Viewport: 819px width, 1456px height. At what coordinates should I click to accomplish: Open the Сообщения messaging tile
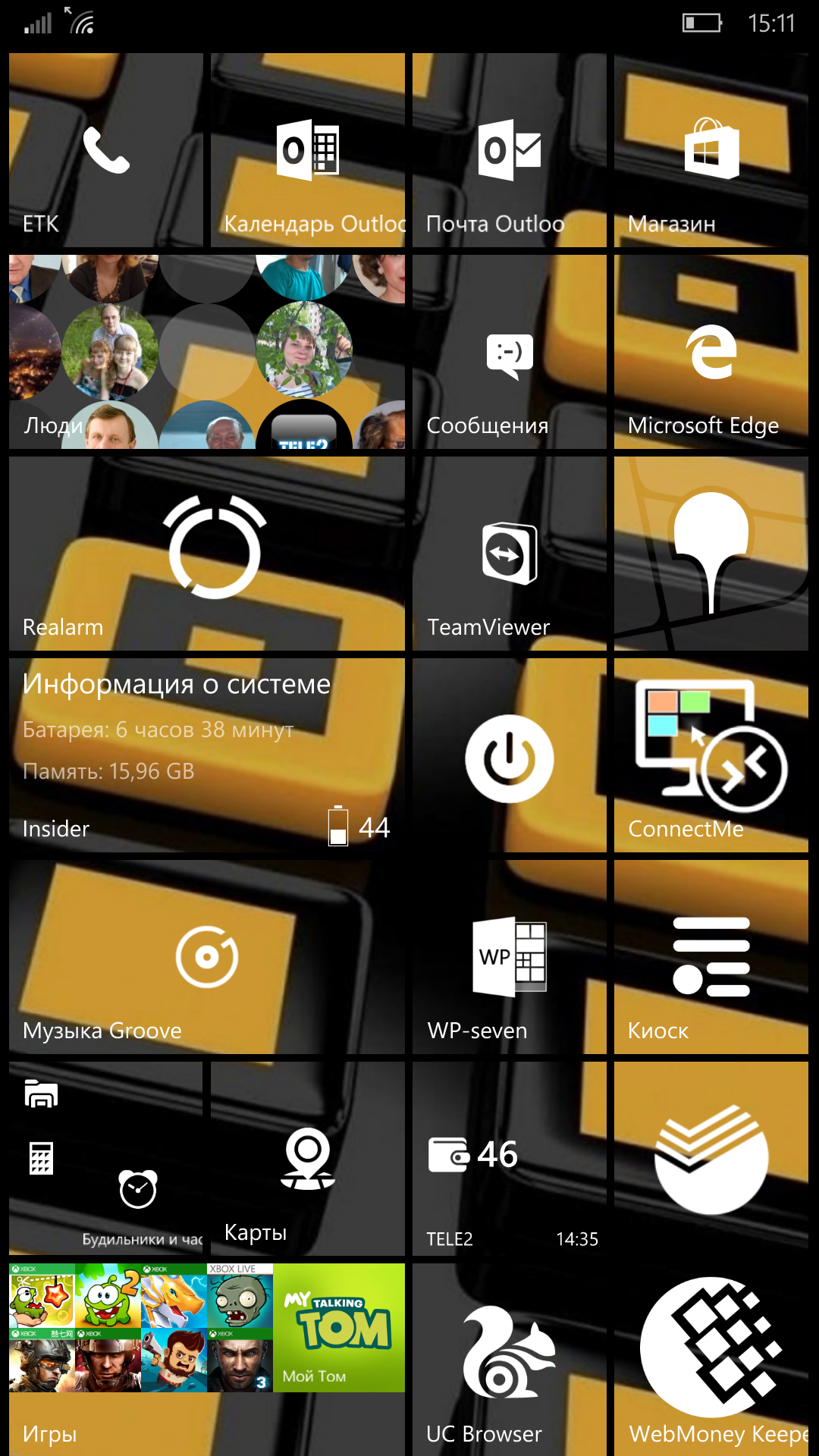coord(510,352)
